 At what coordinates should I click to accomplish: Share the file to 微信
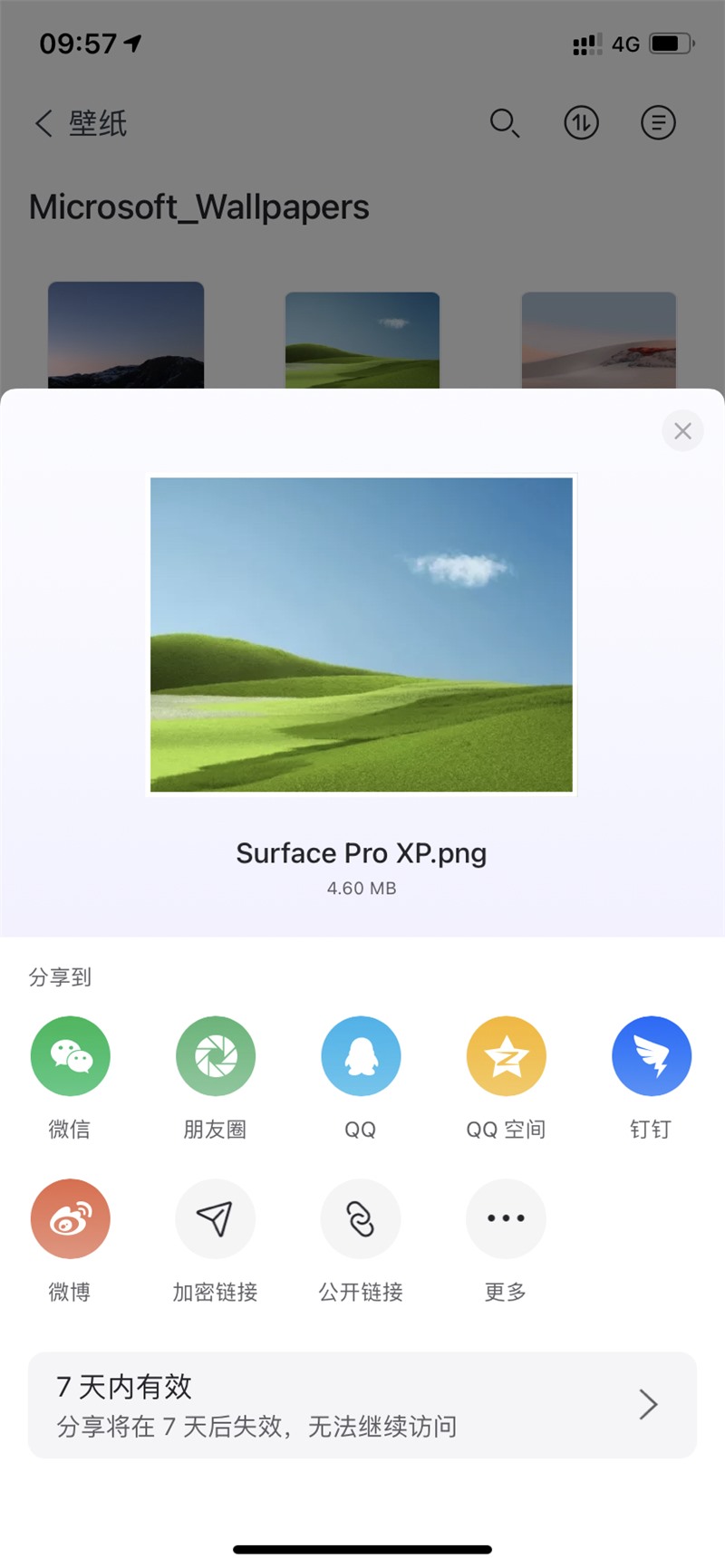[70, 1056]
